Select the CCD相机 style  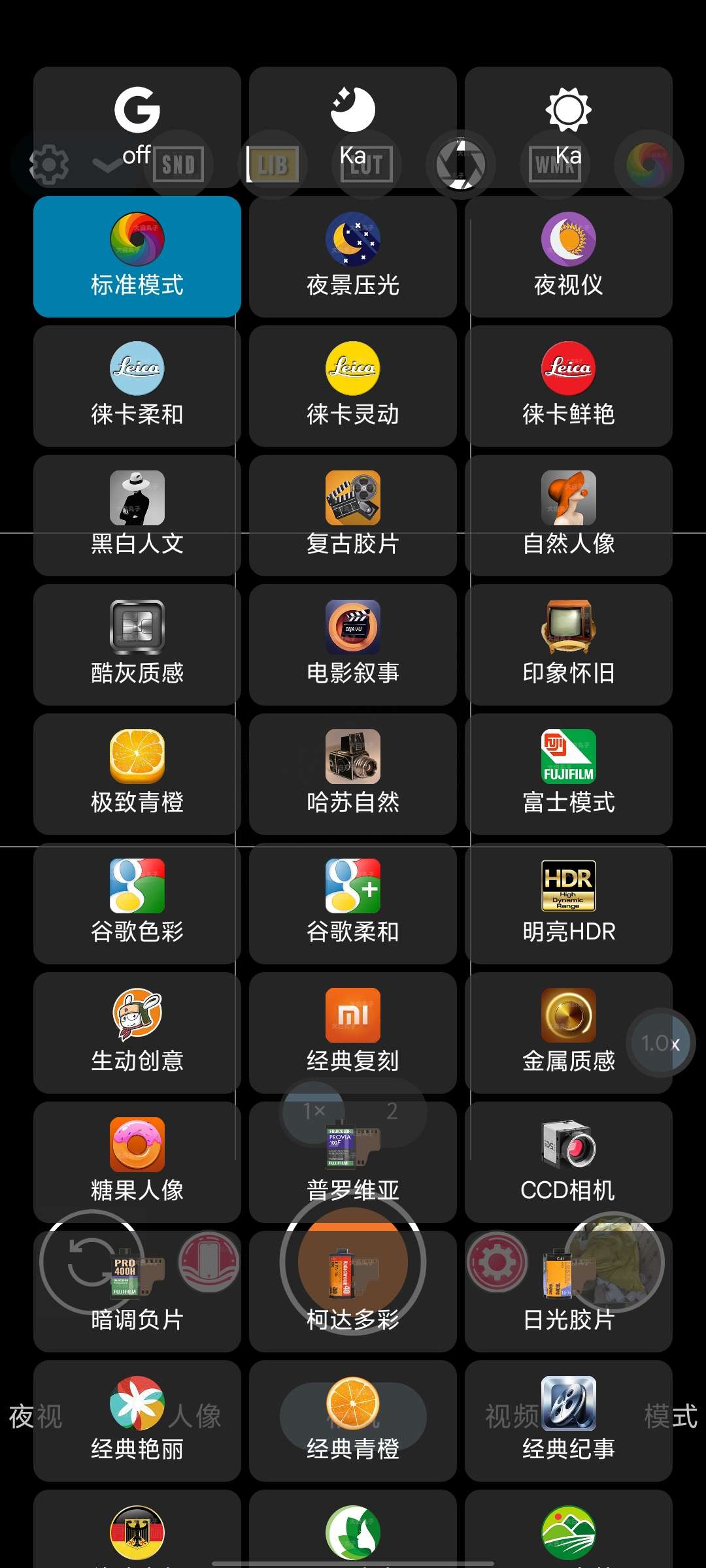click(569, 1162)
